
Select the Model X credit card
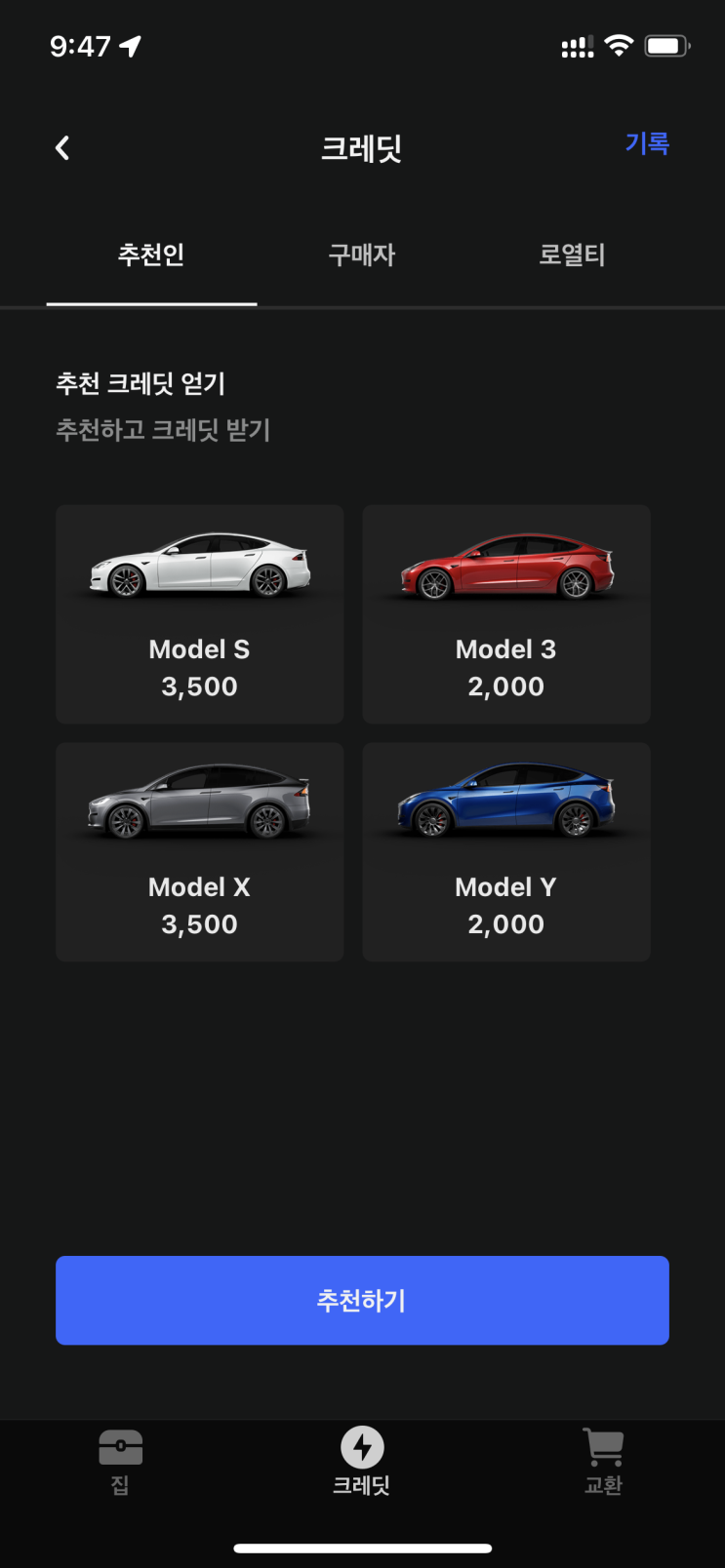point(199,852)
